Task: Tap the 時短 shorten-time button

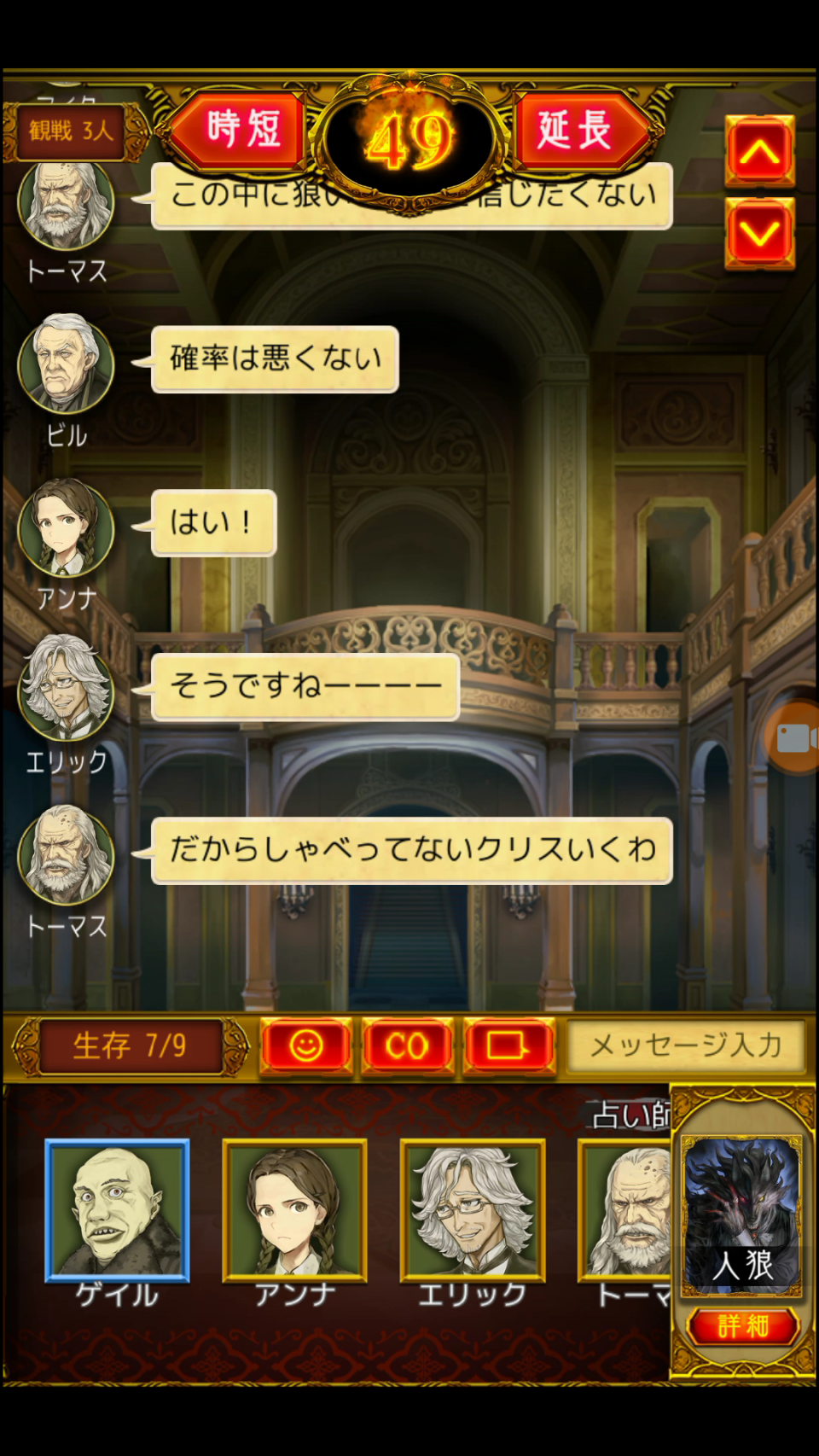Action: [x=241, y=131]
